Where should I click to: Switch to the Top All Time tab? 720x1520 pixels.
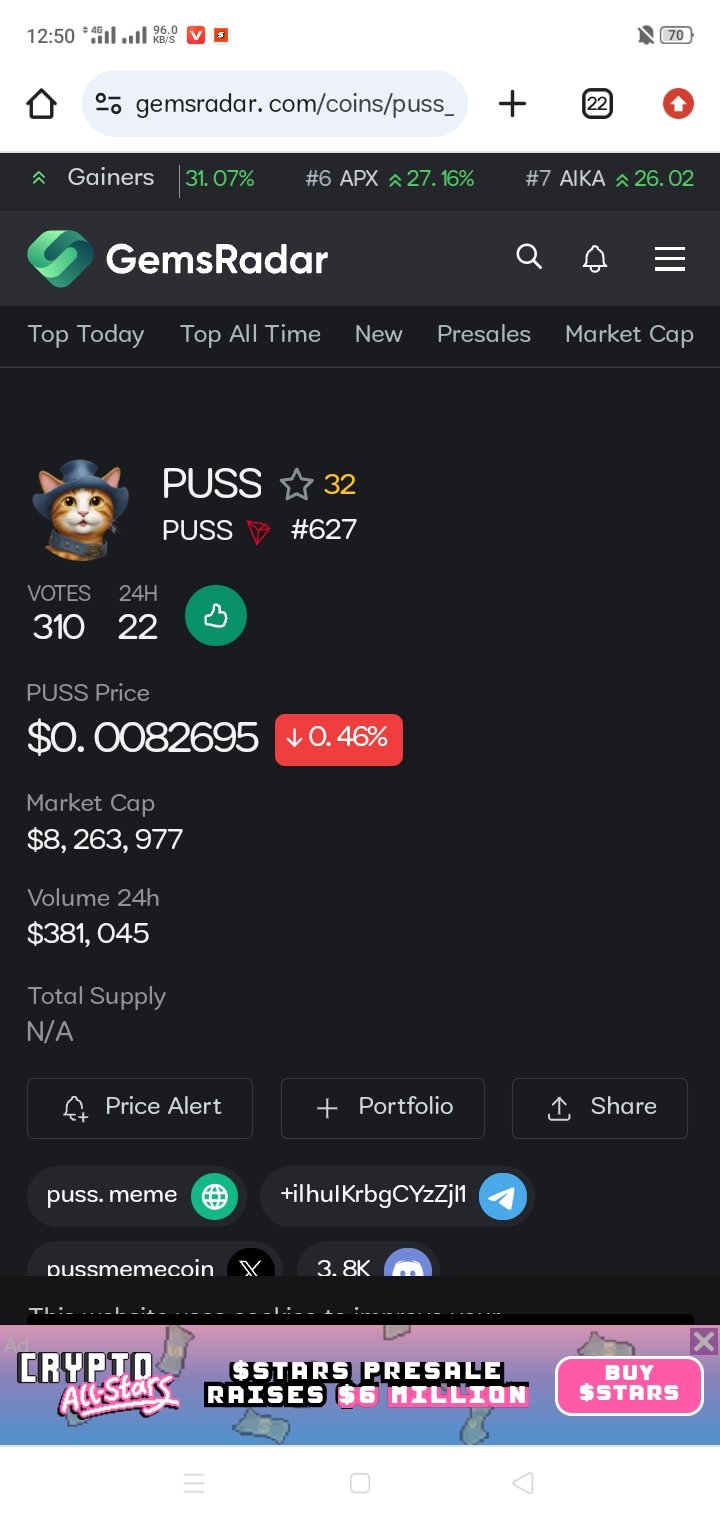pos(250,334)
